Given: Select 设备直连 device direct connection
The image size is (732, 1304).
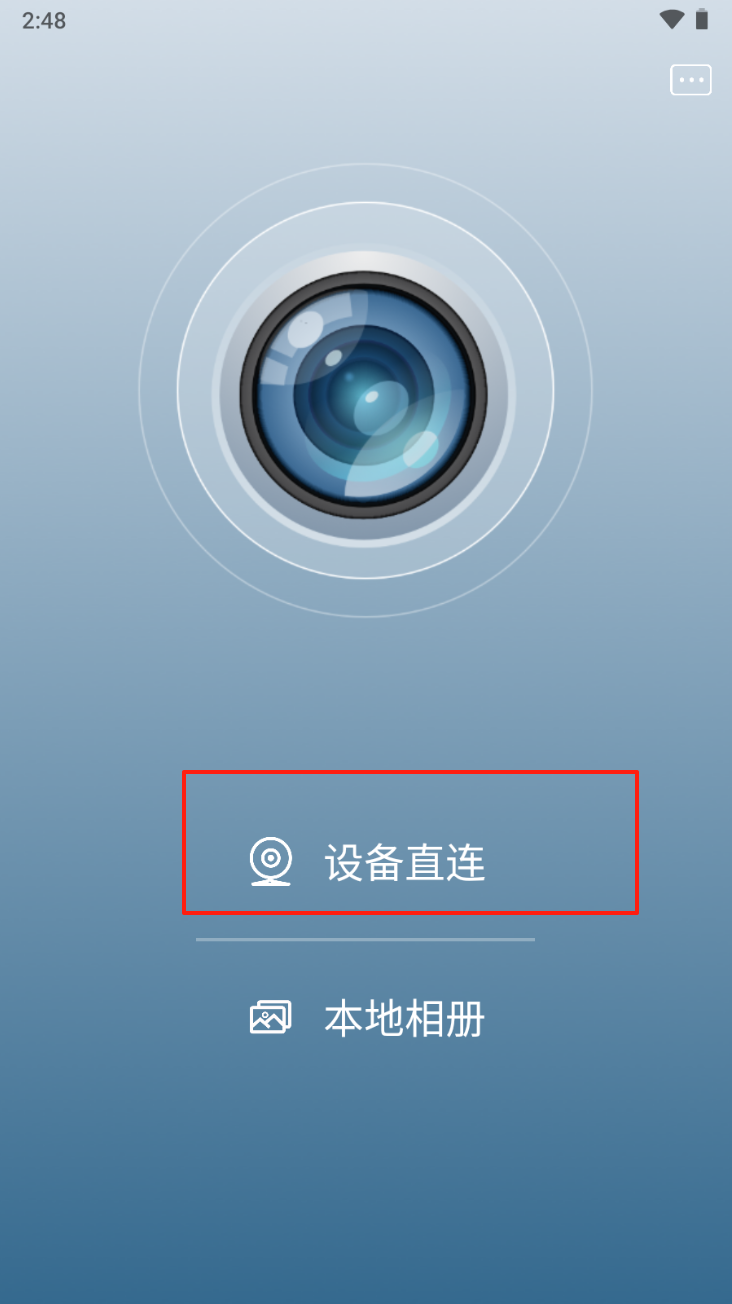Looking at the screenshot, I should pyautogui.click(x=404, y=862).
